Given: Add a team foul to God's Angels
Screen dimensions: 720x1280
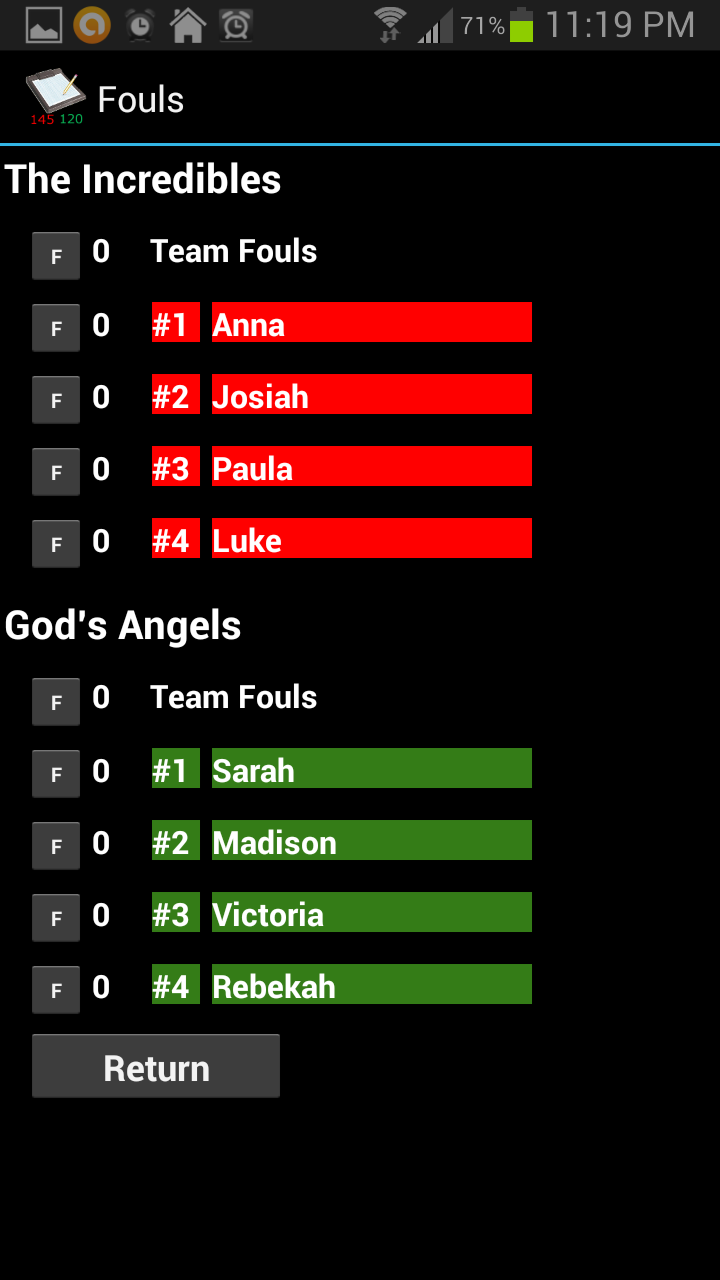Looking at the screenshot, I should point(55,701).
